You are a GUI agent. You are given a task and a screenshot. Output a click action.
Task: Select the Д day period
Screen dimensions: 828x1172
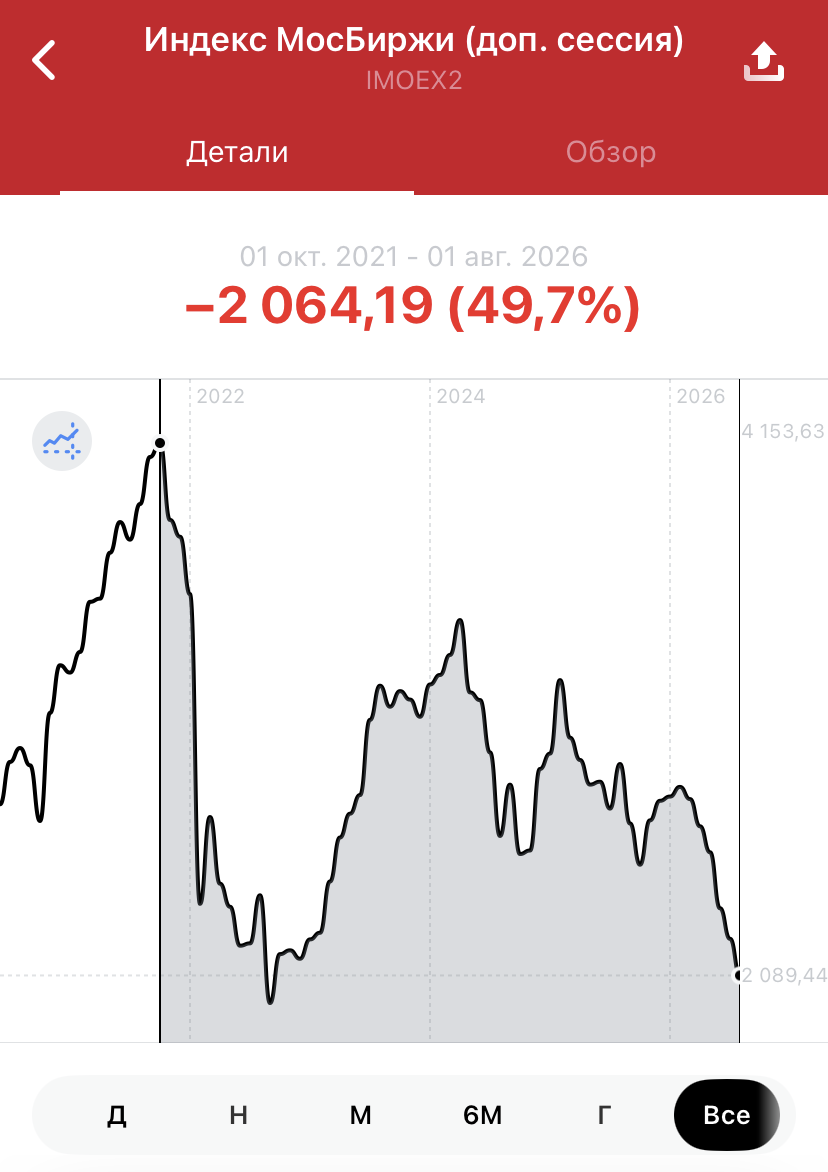coord(117,1115)
